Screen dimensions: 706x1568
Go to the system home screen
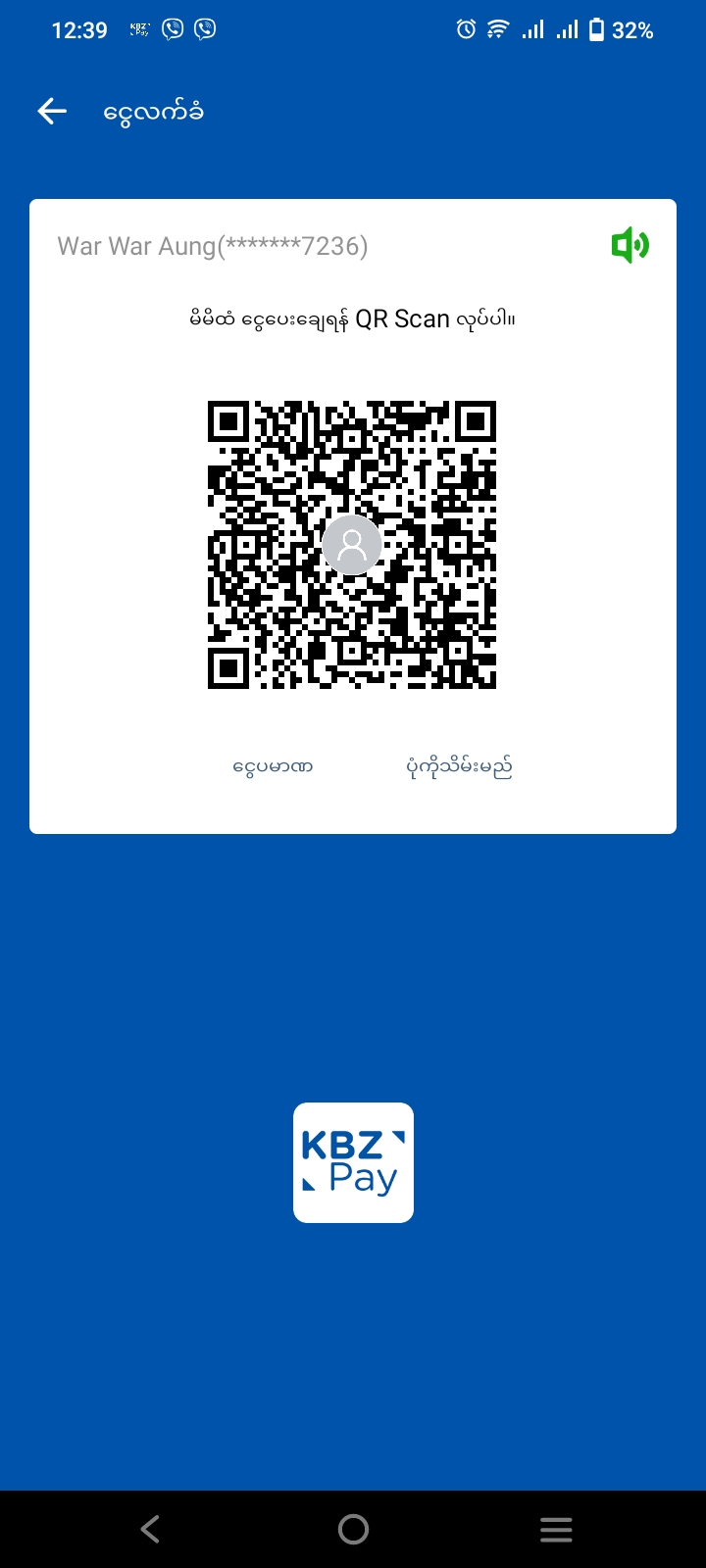coord(353,1529)
